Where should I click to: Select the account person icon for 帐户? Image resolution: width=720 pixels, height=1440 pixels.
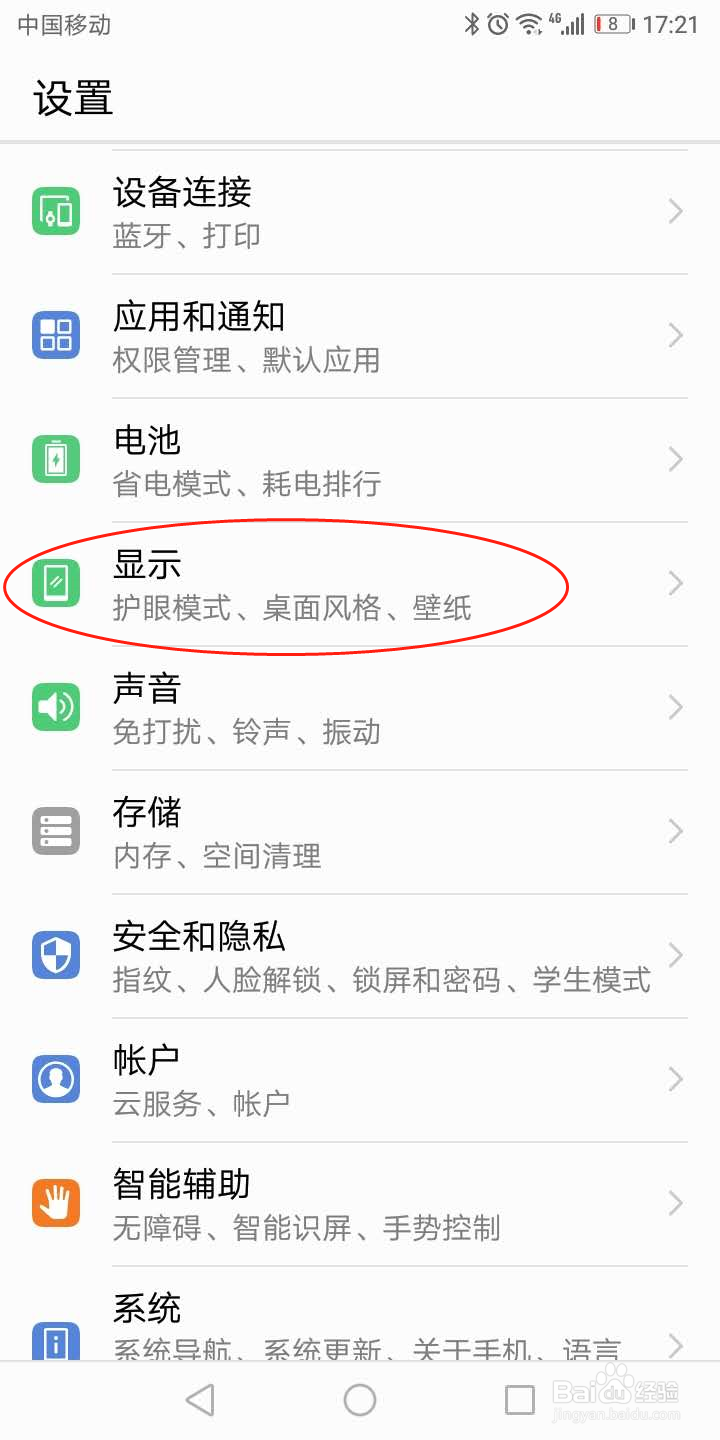pyautogui.click(x=56, y=1079)
